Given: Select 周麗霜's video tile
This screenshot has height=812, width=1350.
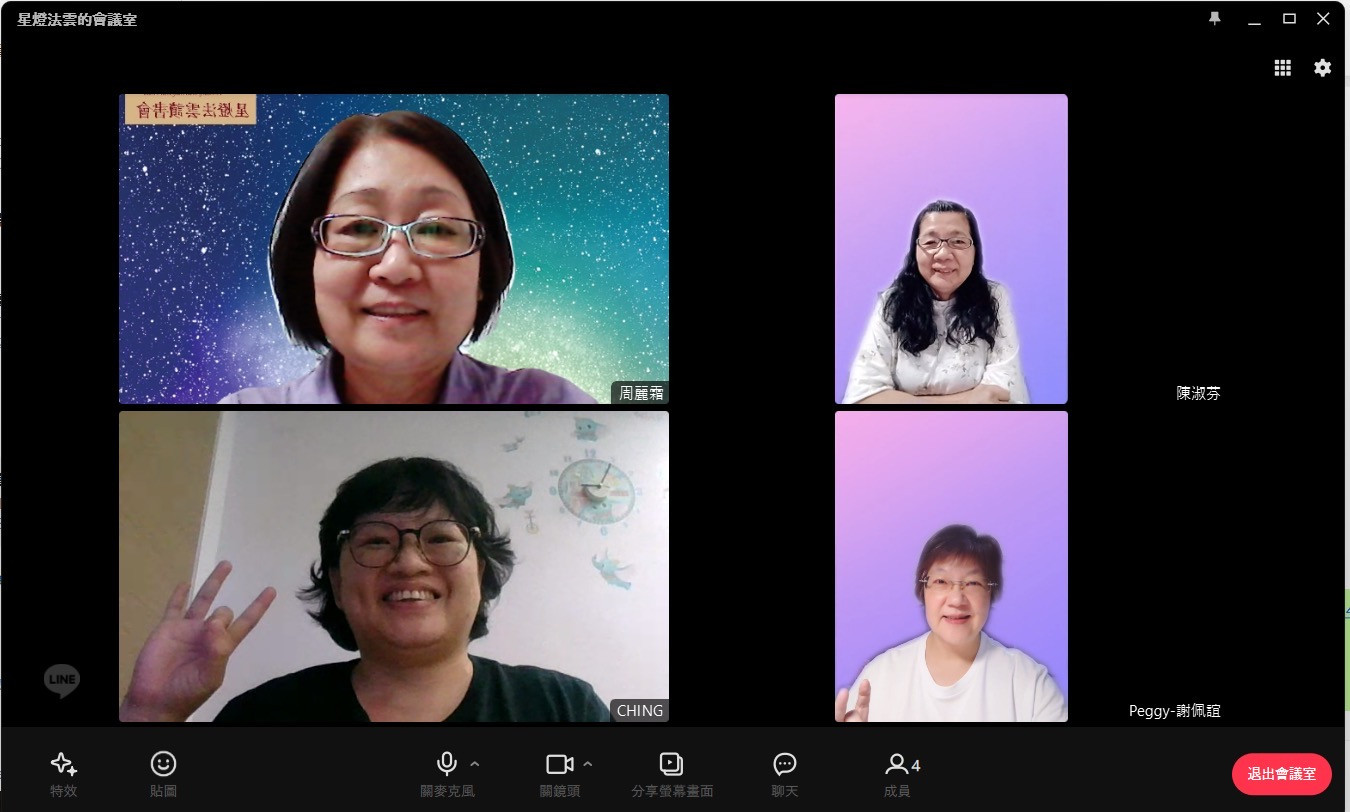Looking at the screenshot, I should click(393, 249).
